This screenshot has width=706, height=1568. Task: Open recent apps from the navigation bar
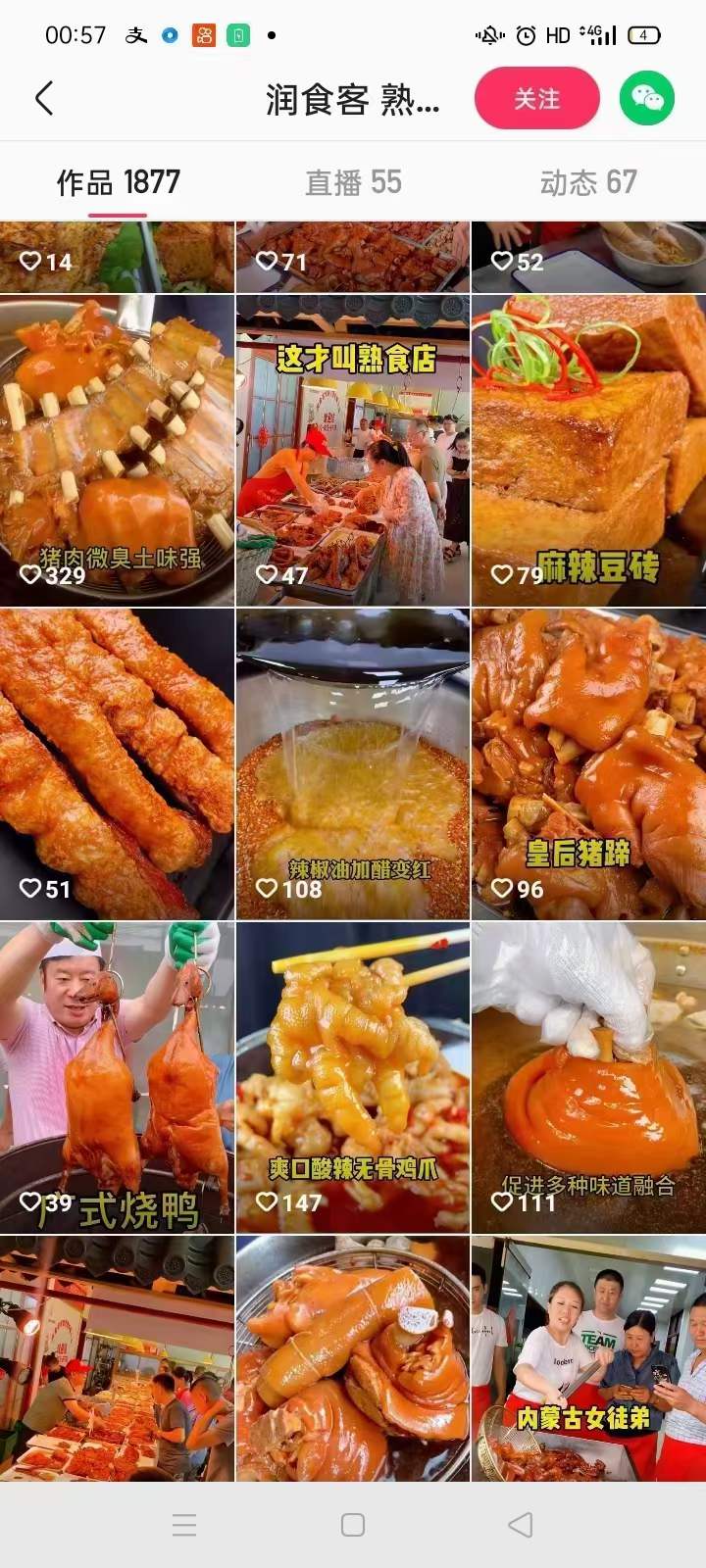pos(181,1525)
